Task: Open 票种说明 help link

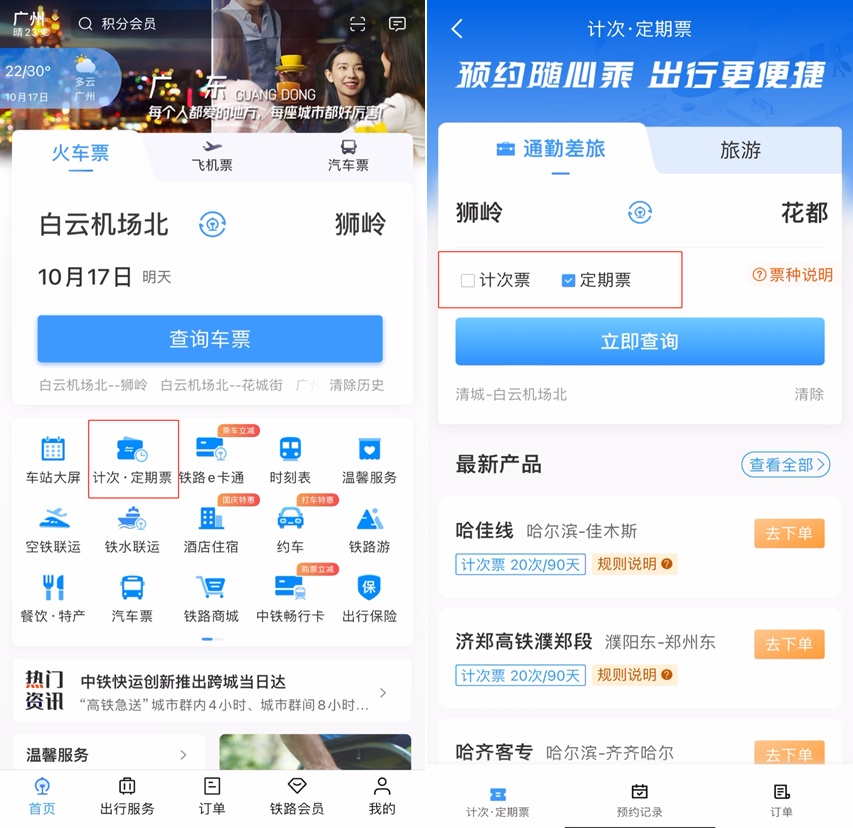Action: coord(792,275)
